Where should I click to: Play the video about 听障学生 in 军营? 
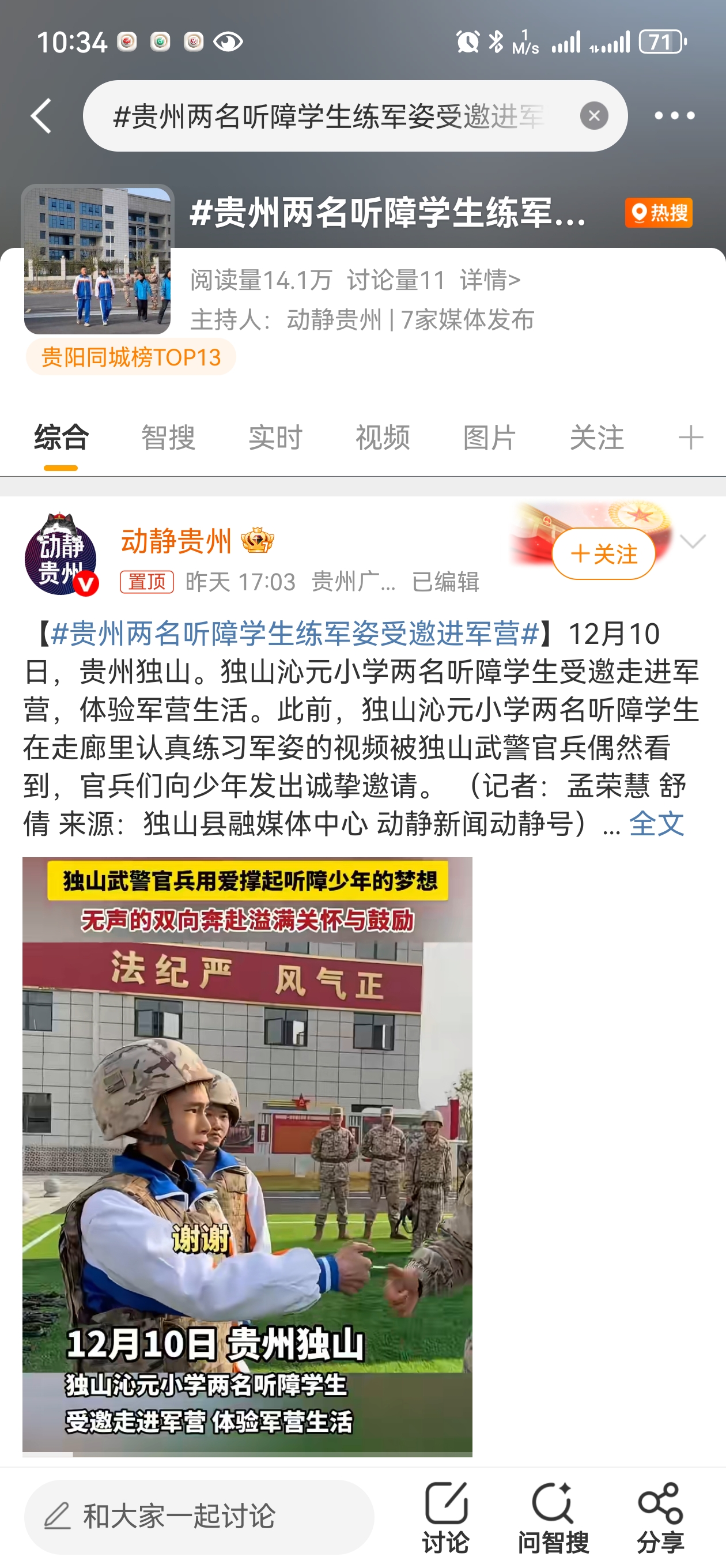247,1156
